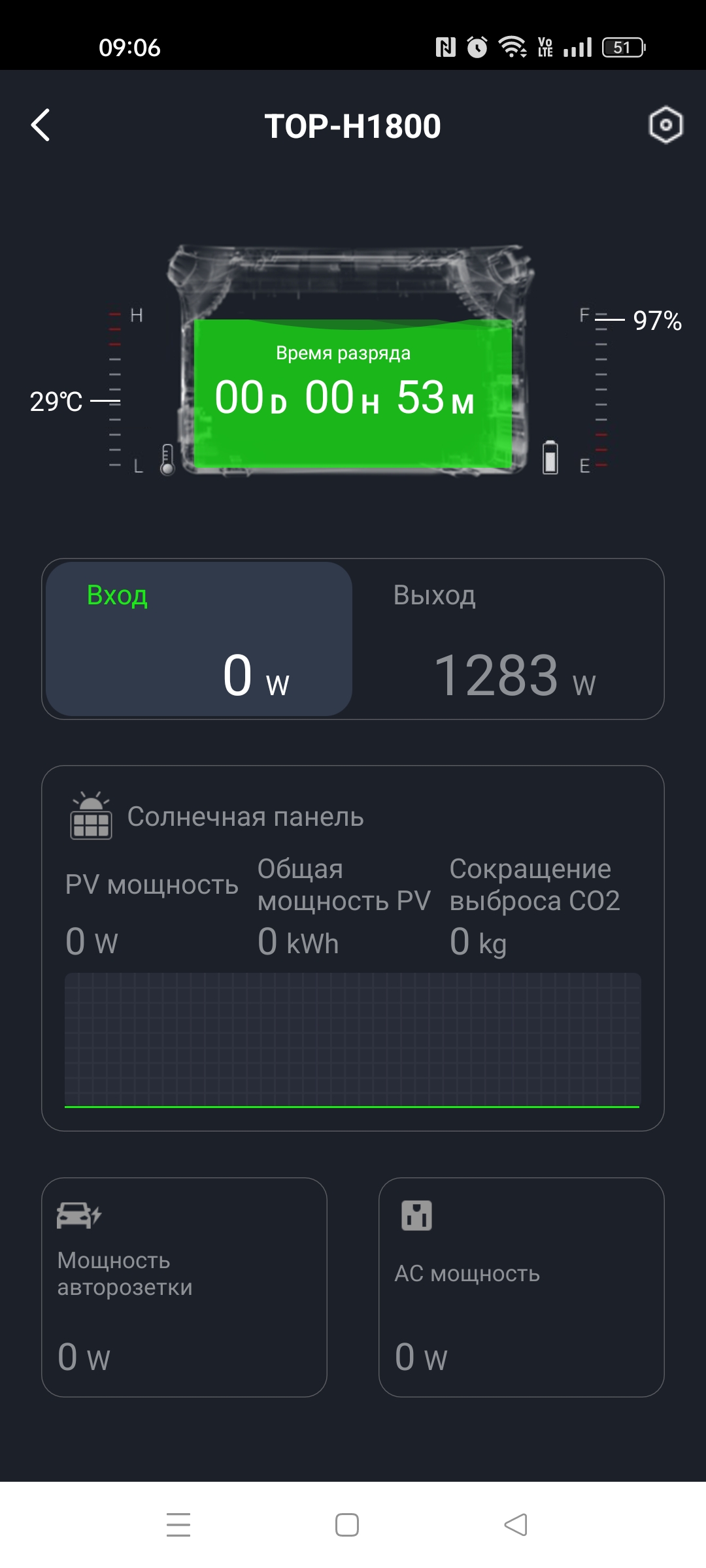Open the Мощность авторозетки card

[x=184, y=1287]
